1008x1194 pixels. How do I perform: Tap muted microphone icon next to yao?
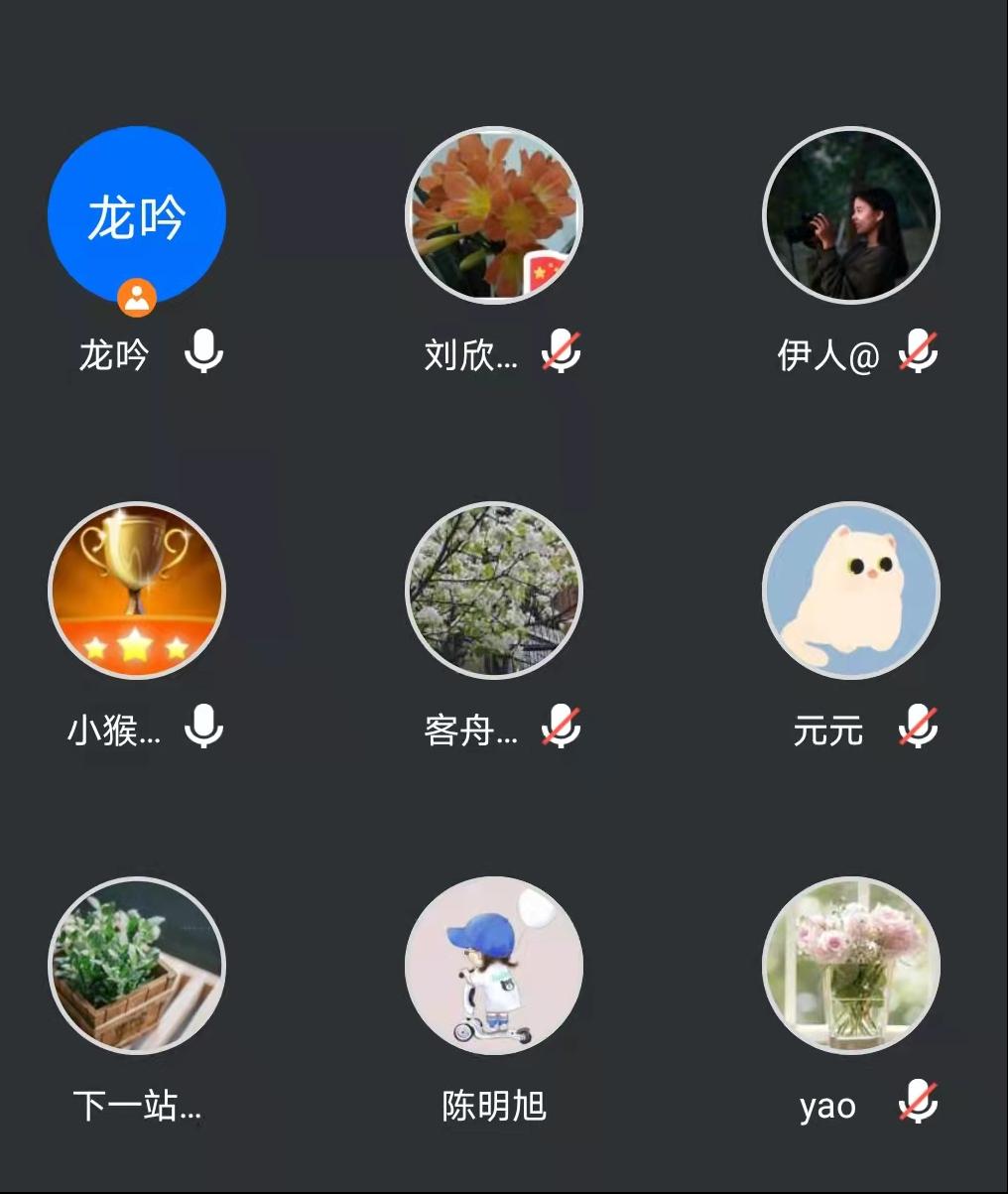919,1103
